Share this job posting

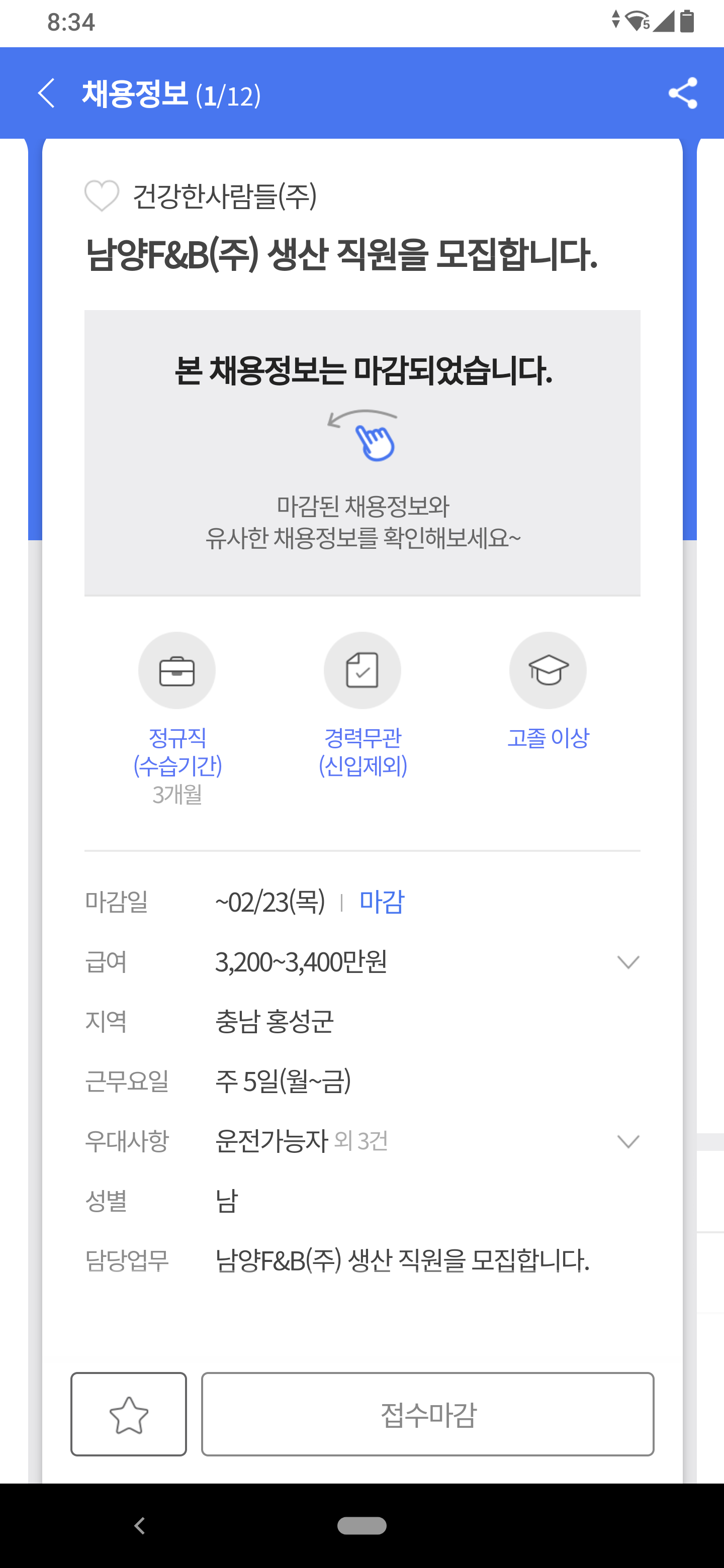682,94
